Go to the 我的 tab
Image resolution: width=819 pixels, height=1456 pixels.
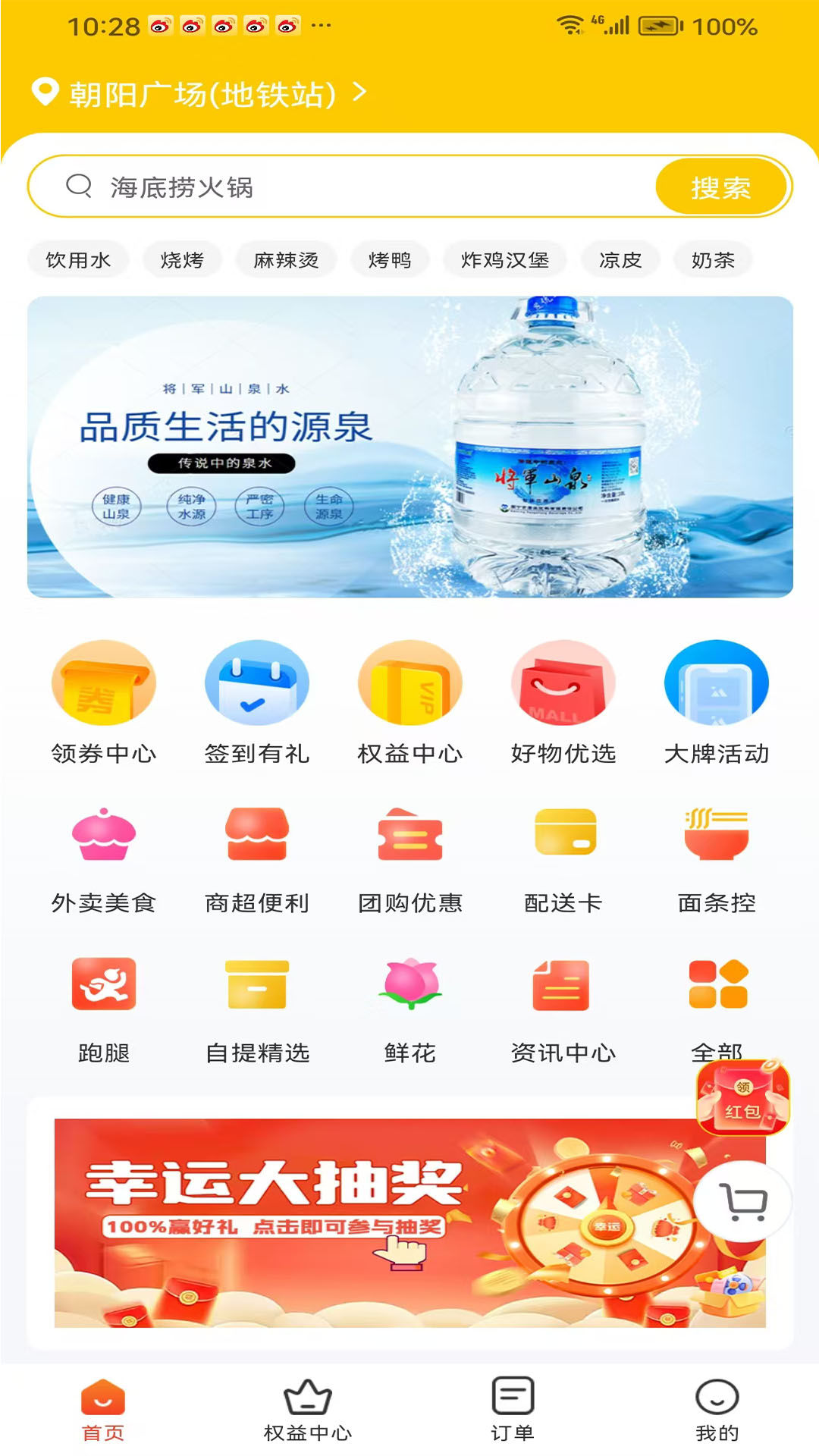coord(717,1409)
